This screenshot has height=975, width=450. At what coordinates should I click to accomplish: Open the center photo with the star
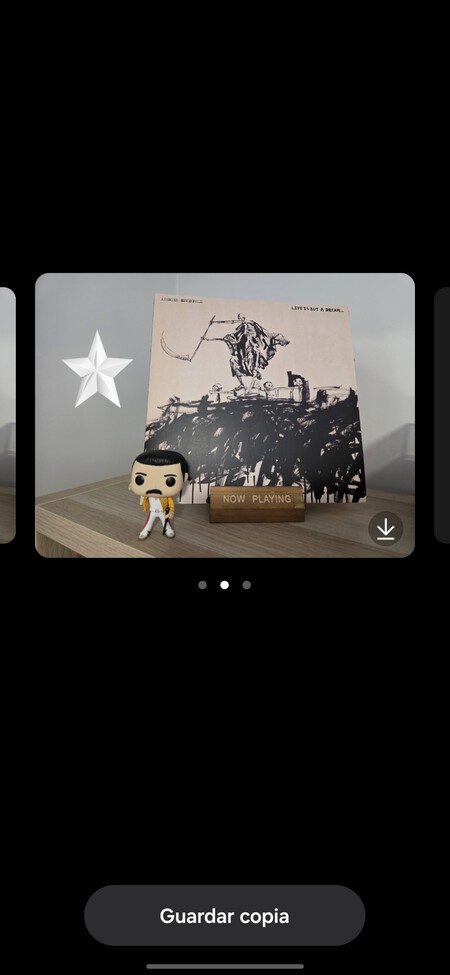(225, 415)
